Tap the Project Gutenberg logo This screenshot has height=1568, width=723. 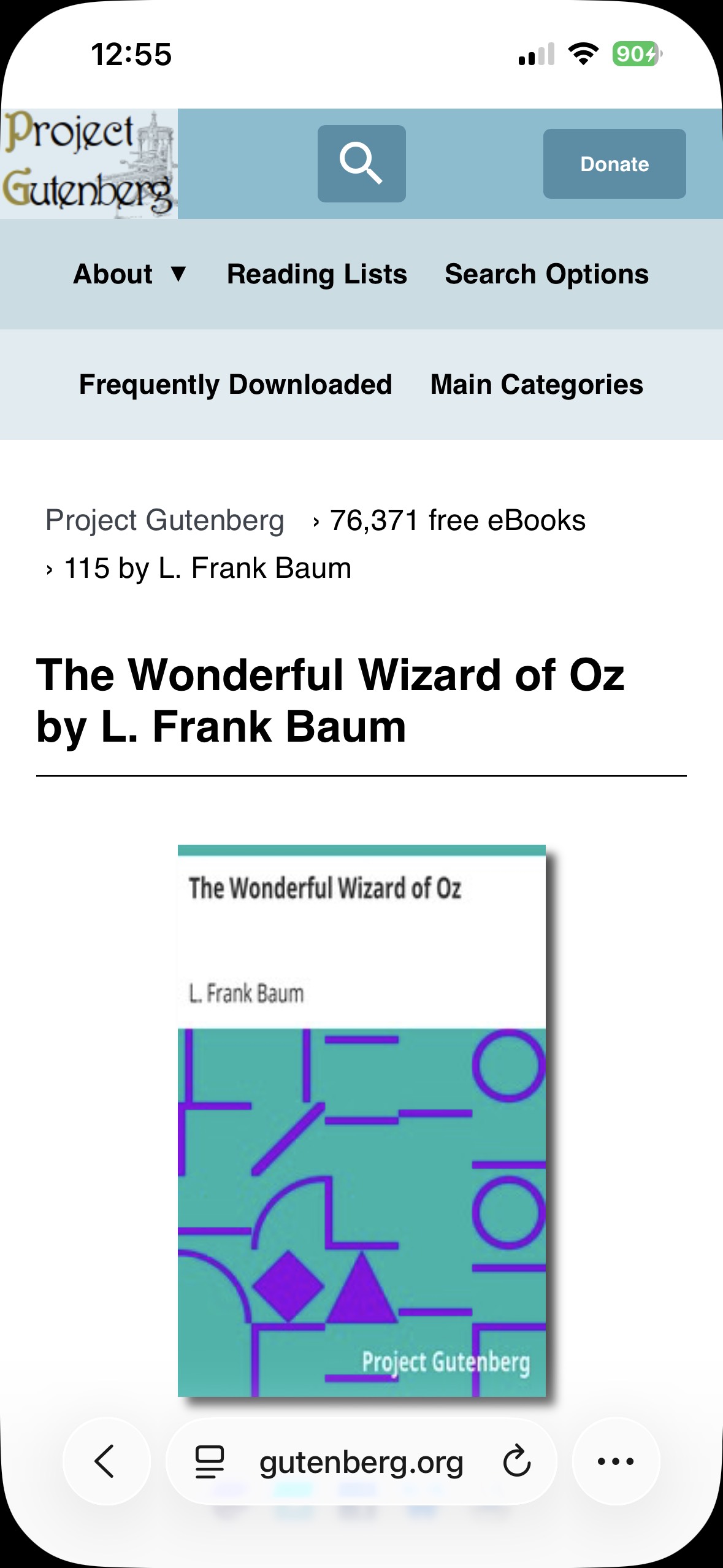tap(89, 164)
